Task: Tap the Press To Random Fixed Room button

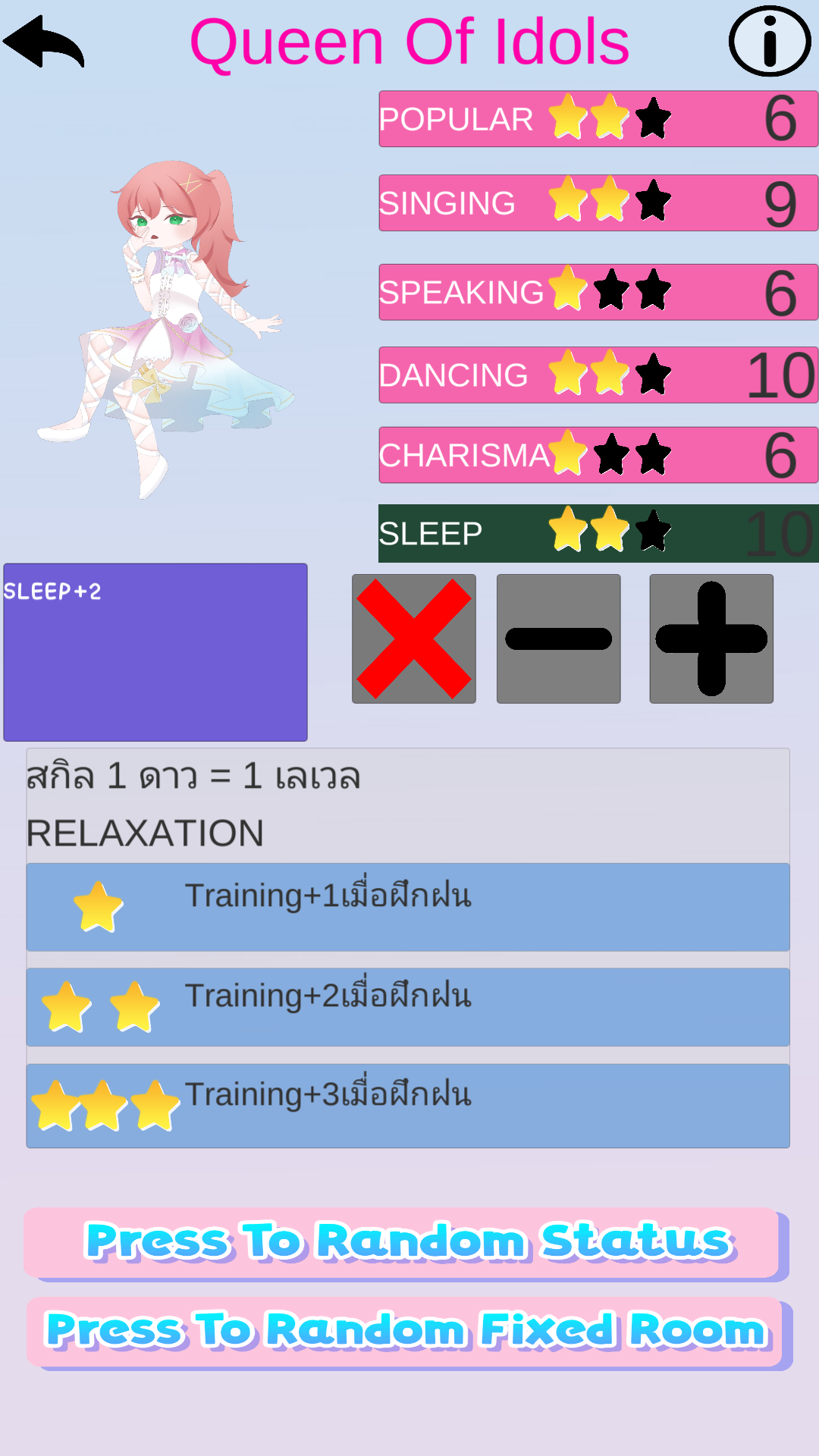Action: pos(409,1333)
